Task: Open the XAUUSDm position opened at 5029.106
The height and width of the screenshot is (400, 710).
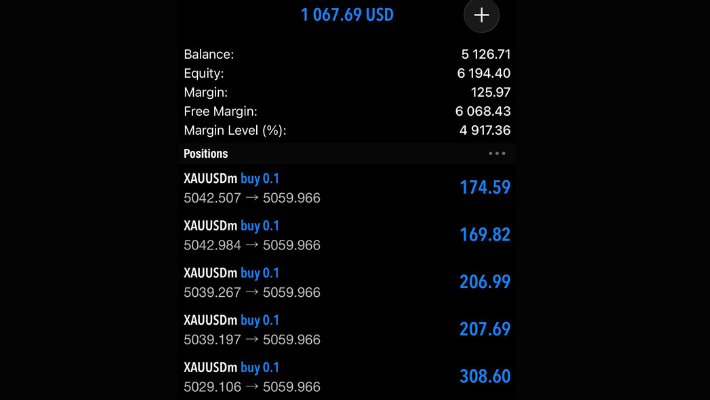Action: click(x=346, y=377)
